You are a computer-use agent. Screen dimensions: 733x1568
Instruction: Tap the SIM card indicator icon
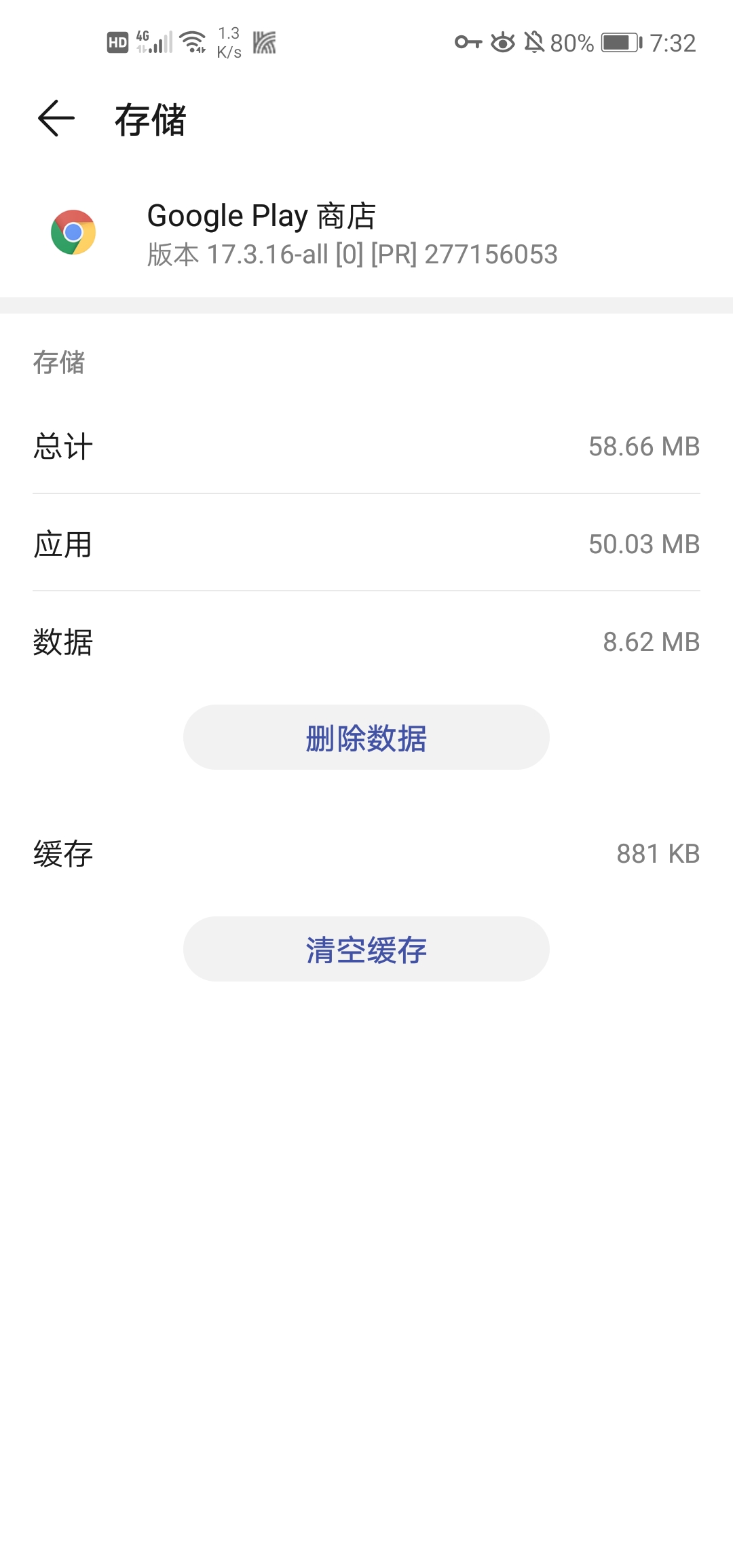click(264, 42)
